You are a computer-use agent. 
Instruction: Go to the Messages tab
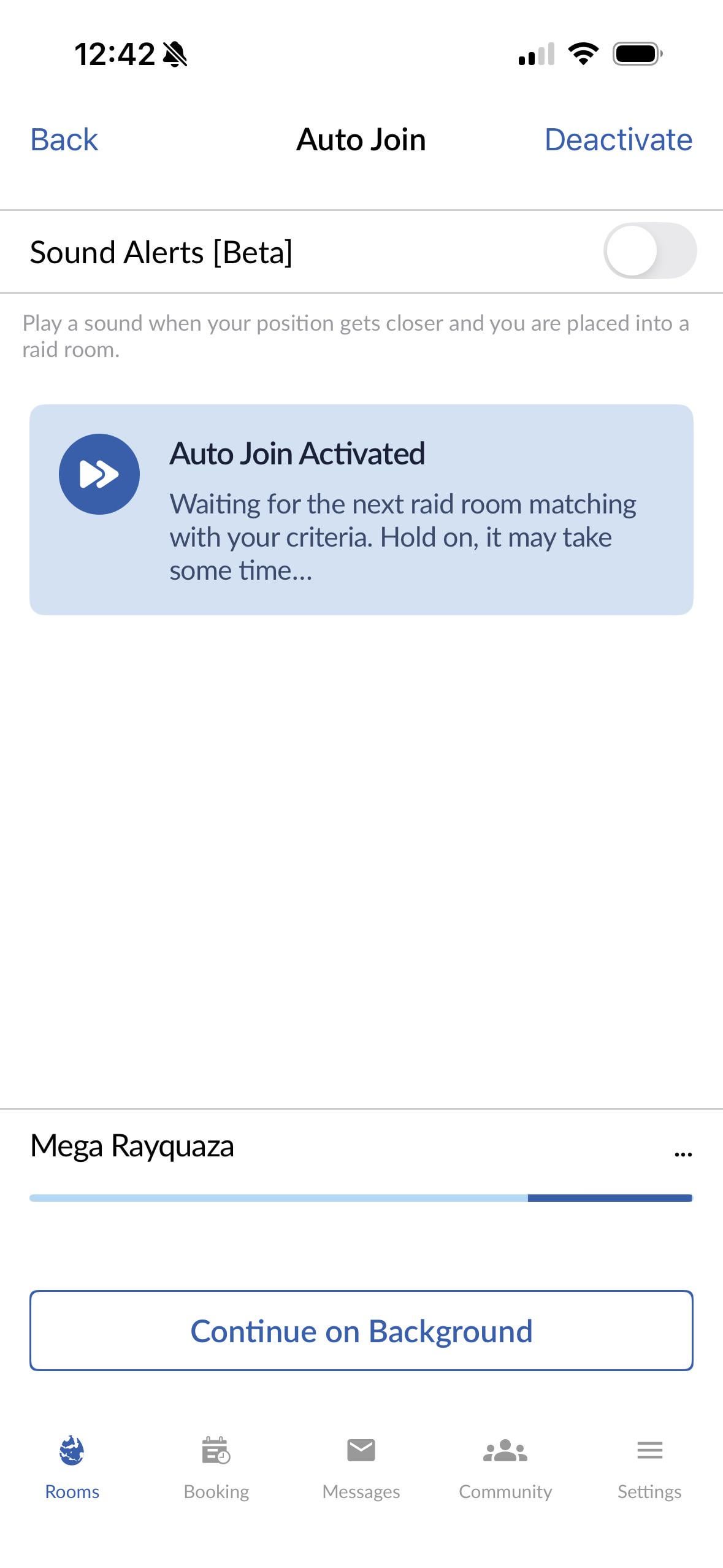(x=361, y=1467)
